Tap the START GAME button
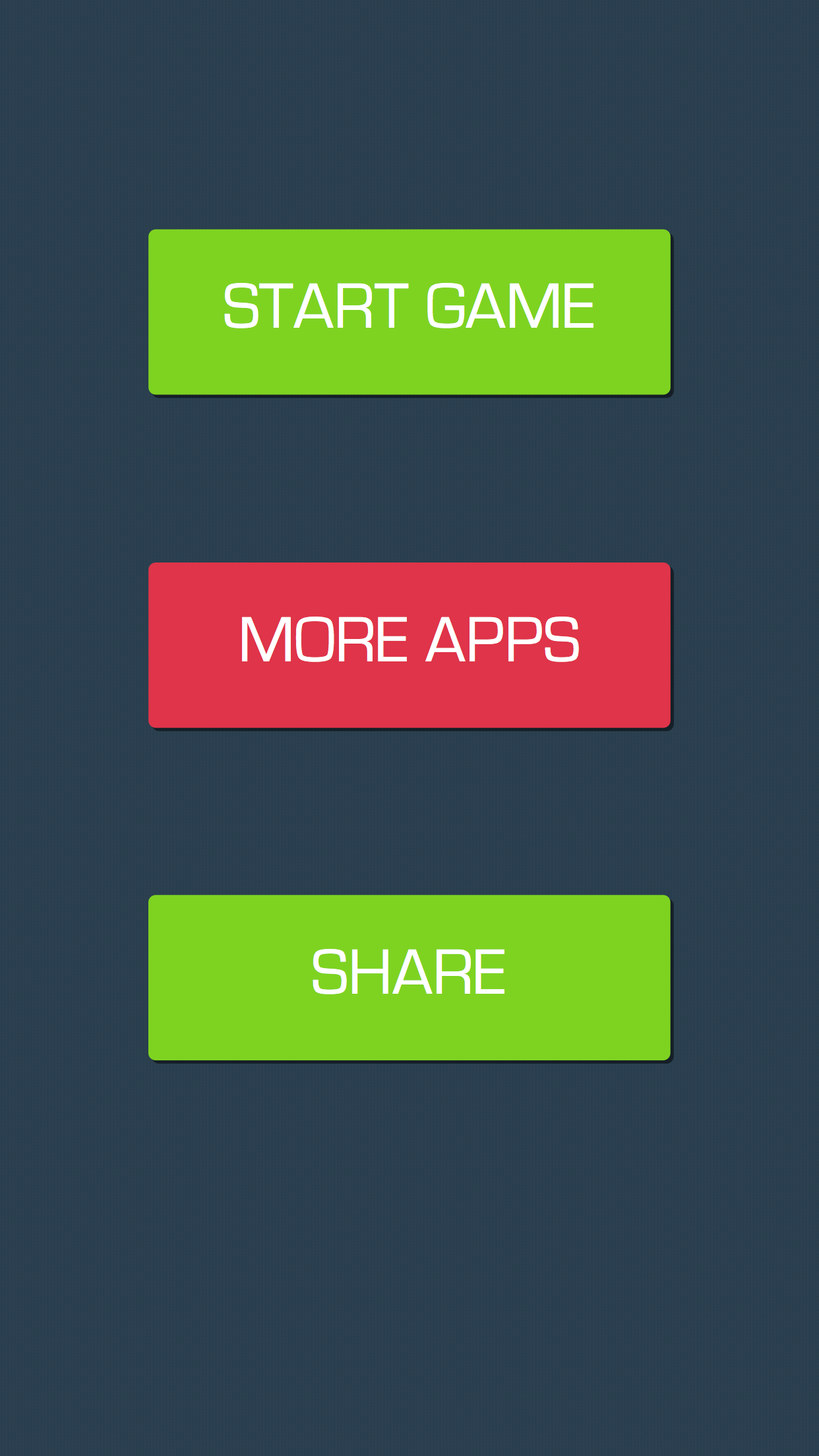This screenshot has width=819, height=1456. tap(409, 312)
